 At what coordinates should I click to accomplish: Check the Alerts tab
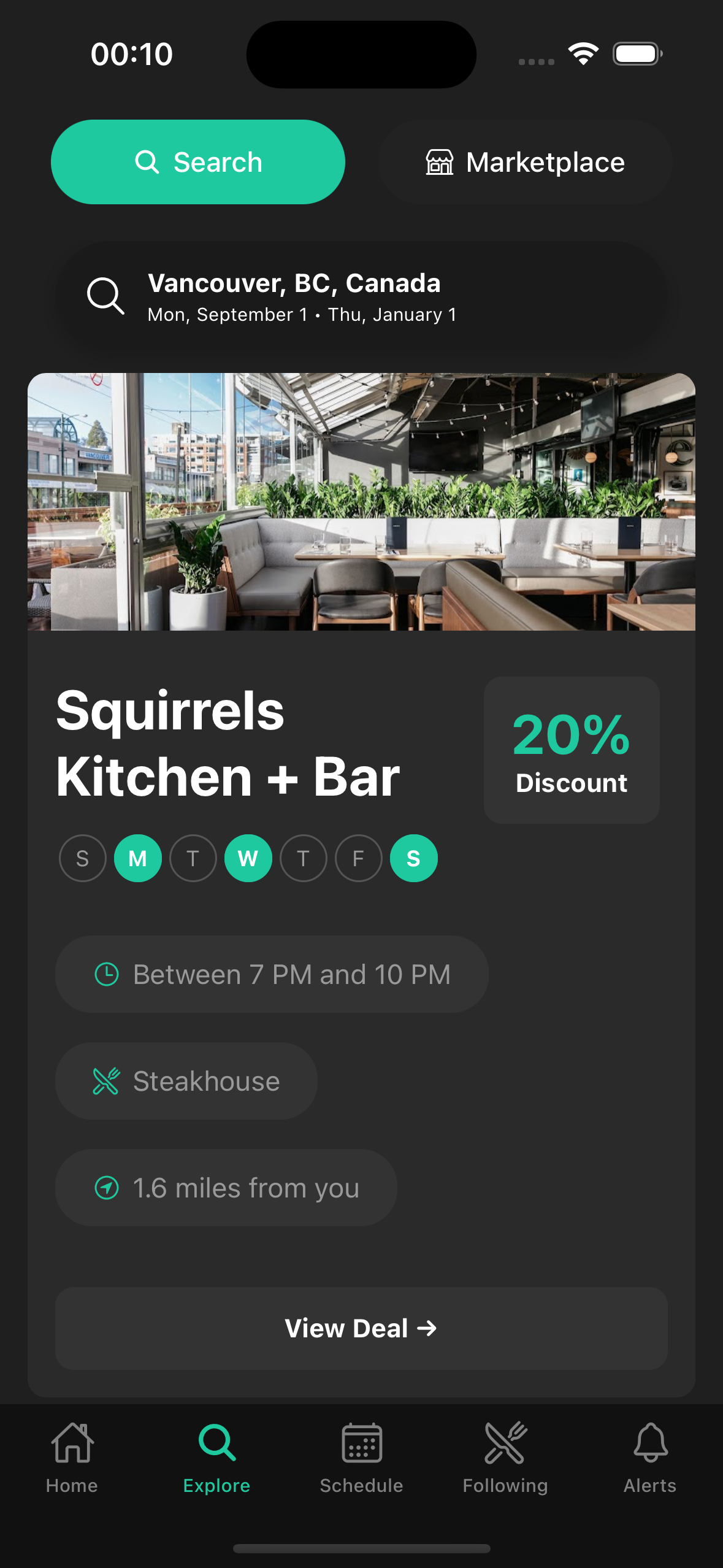click(x=649, y=1458)
